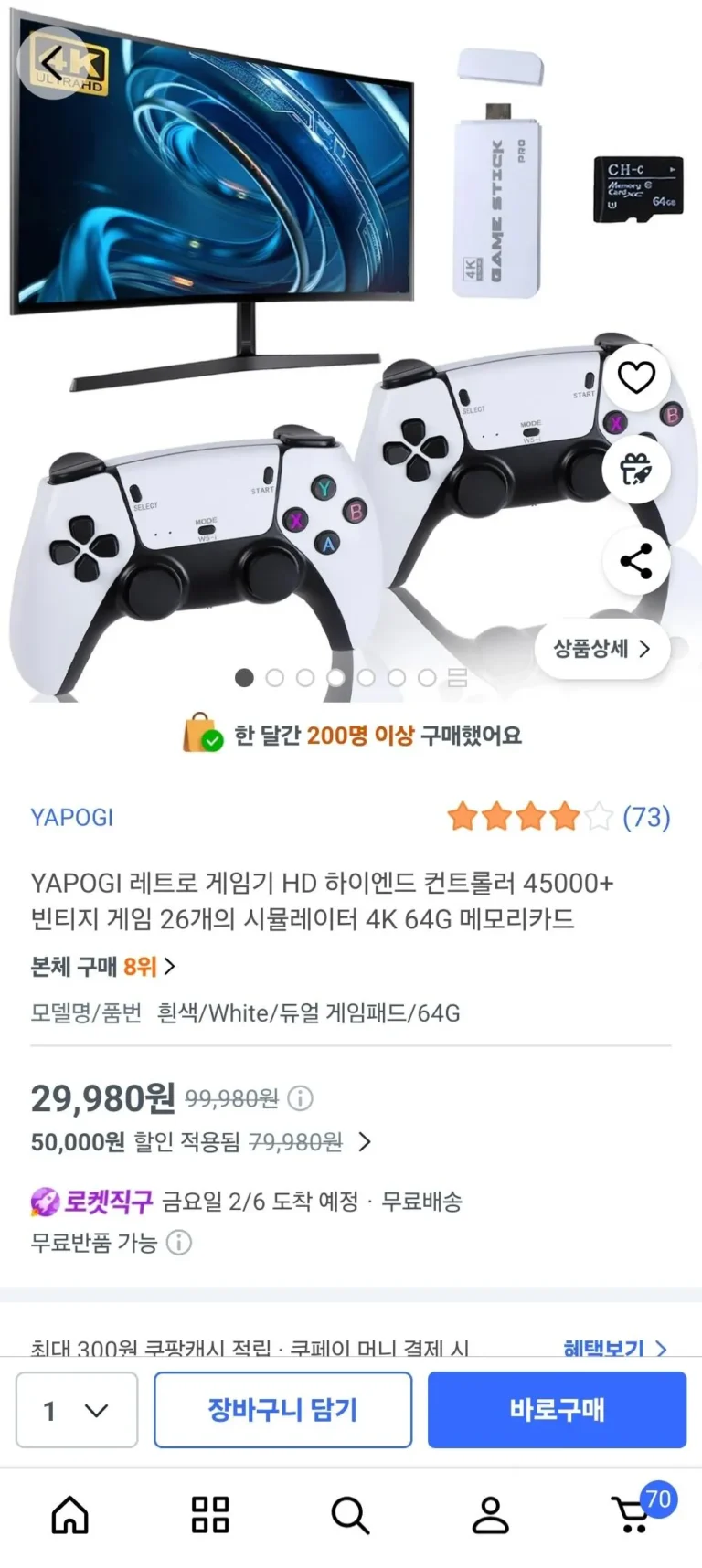Open the YAPOGI brand link
Screen dimensions: 702x1568
point(72,817)
